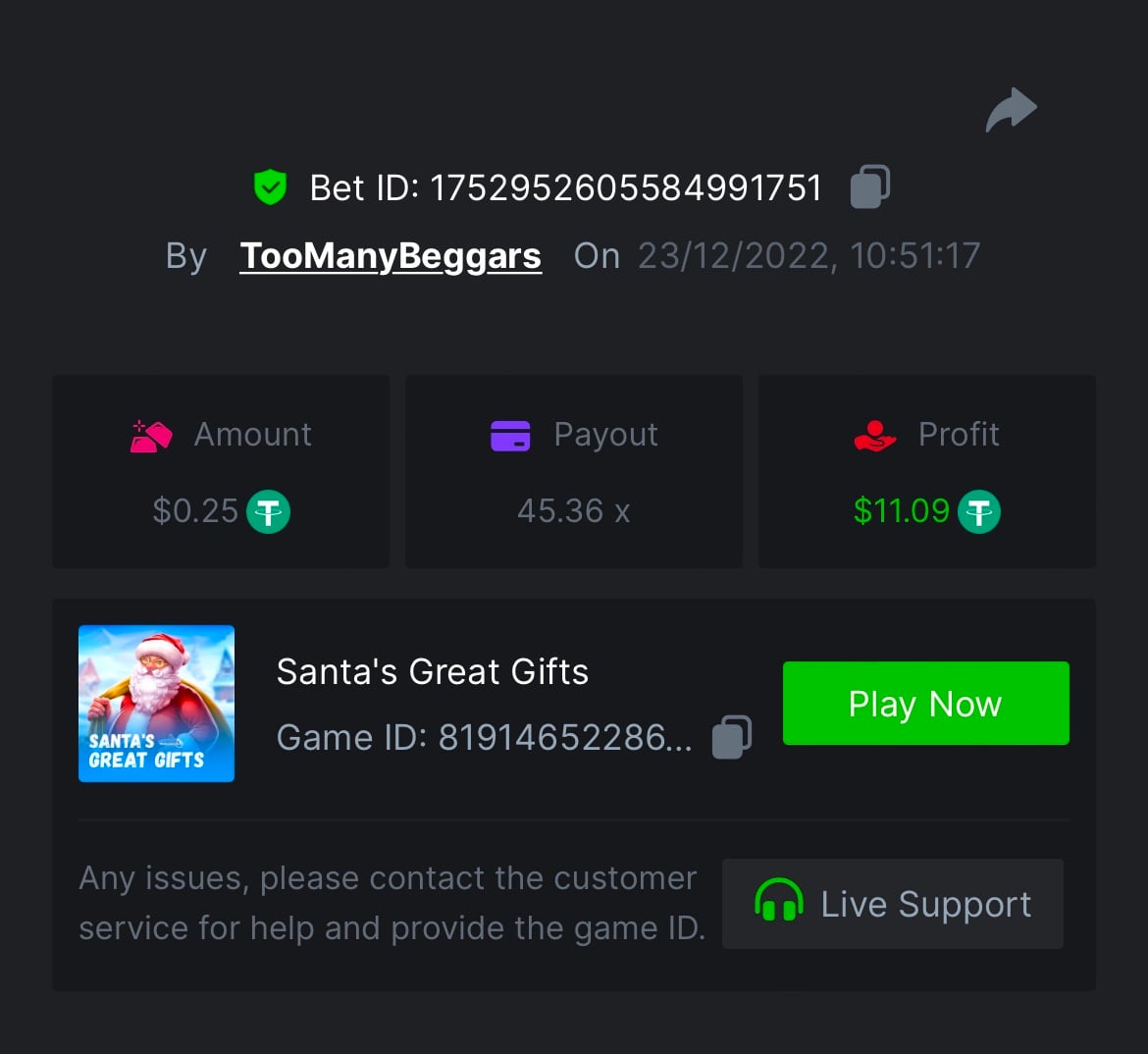Copy the Bet ID
This screenshot has height=1054, width=1148.
(x=869, y=186)
